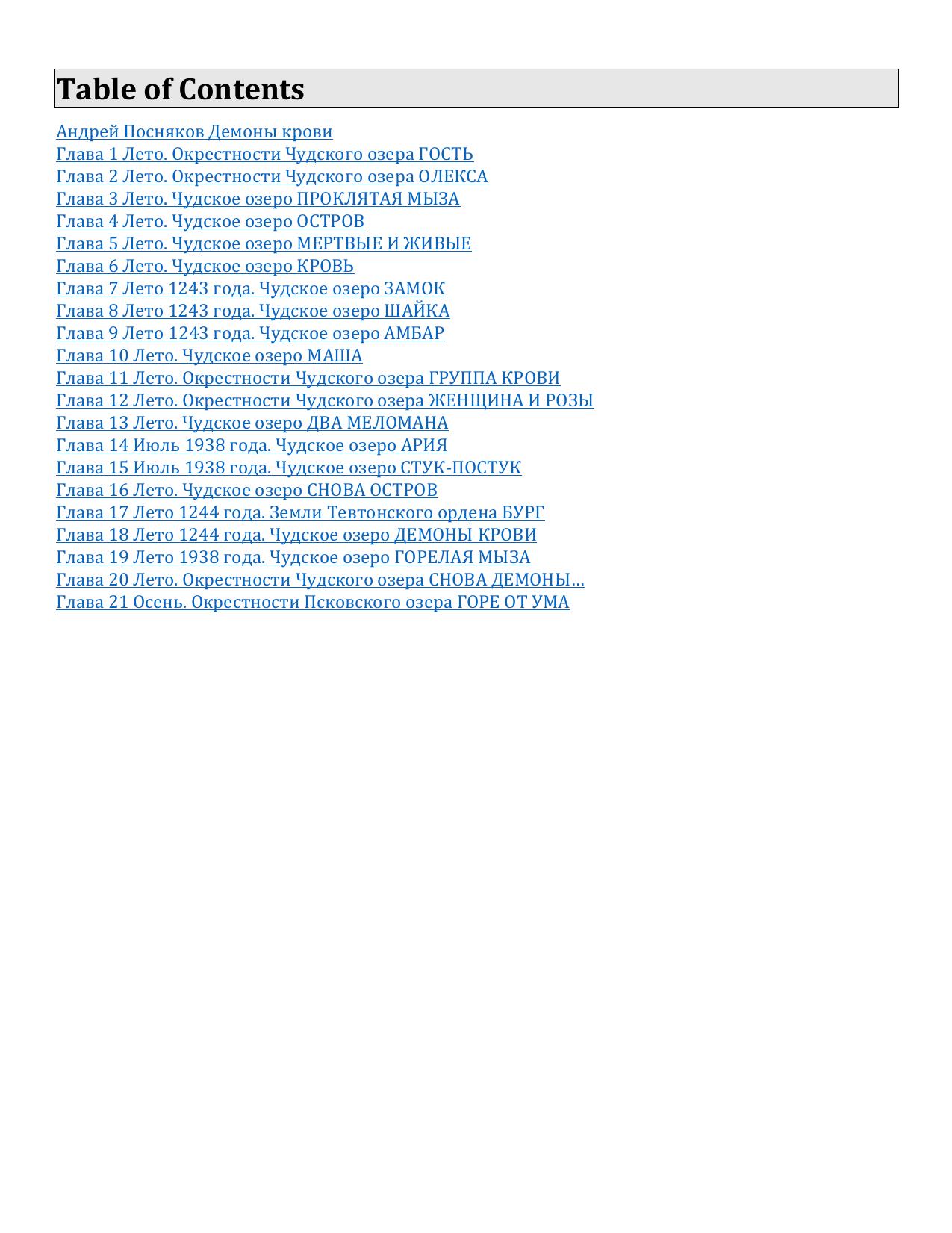Go to Глава 10 МАША

[209, 356]
